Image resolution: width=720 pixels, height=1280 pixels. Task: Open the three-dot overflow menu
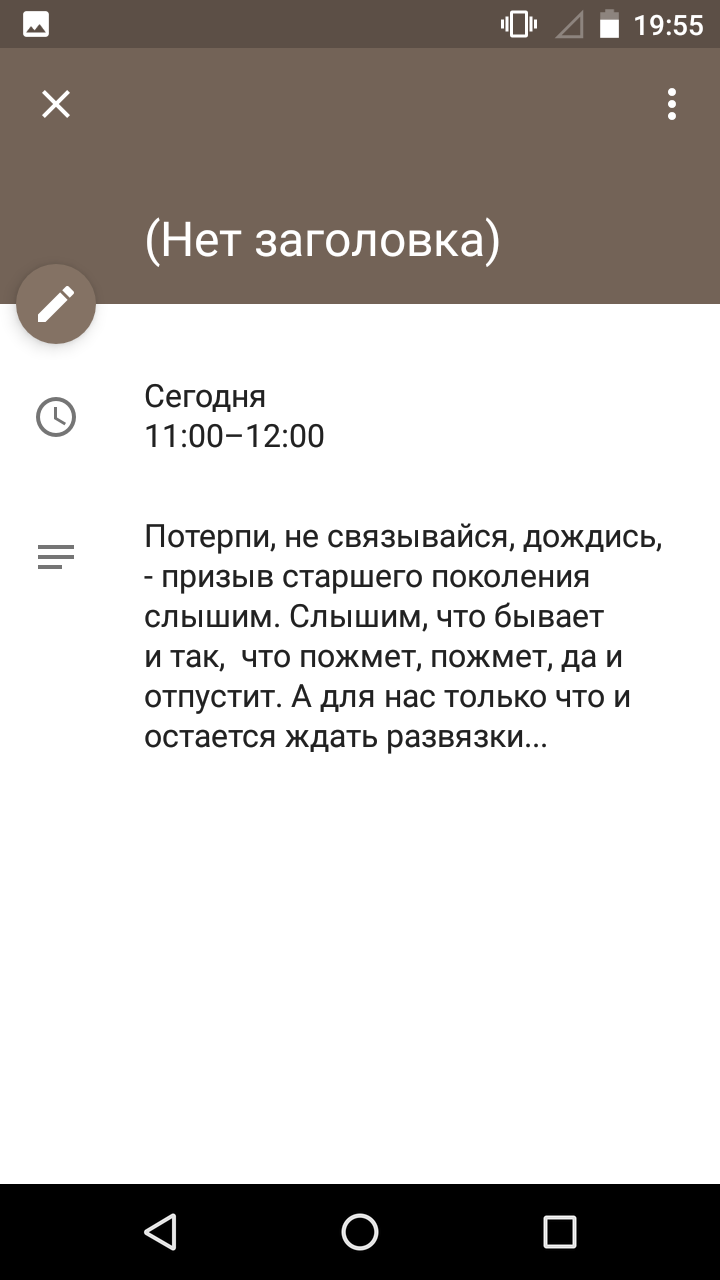click(x=672, y=104)
